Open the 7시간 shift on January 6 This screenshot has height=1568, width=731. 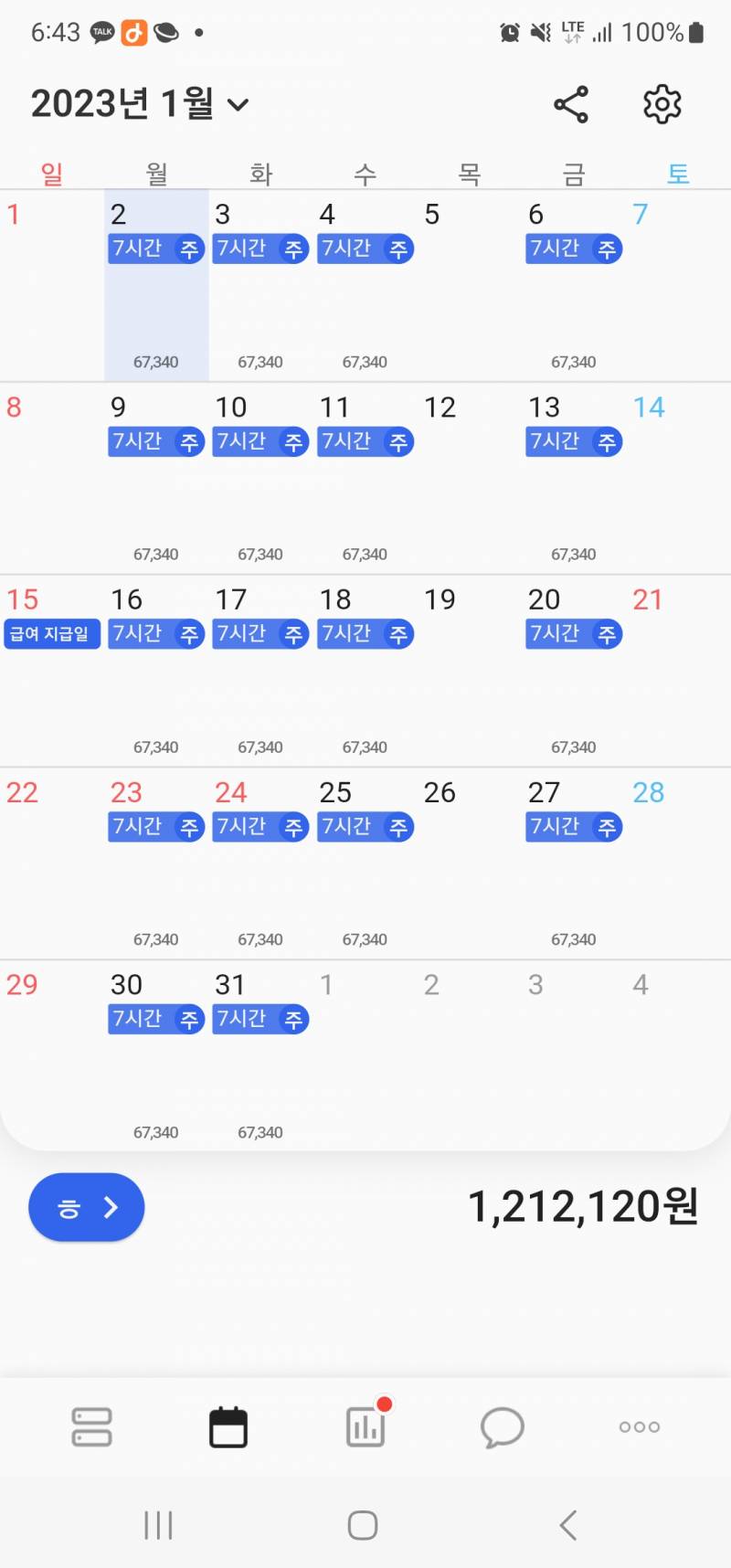(574, 249)
